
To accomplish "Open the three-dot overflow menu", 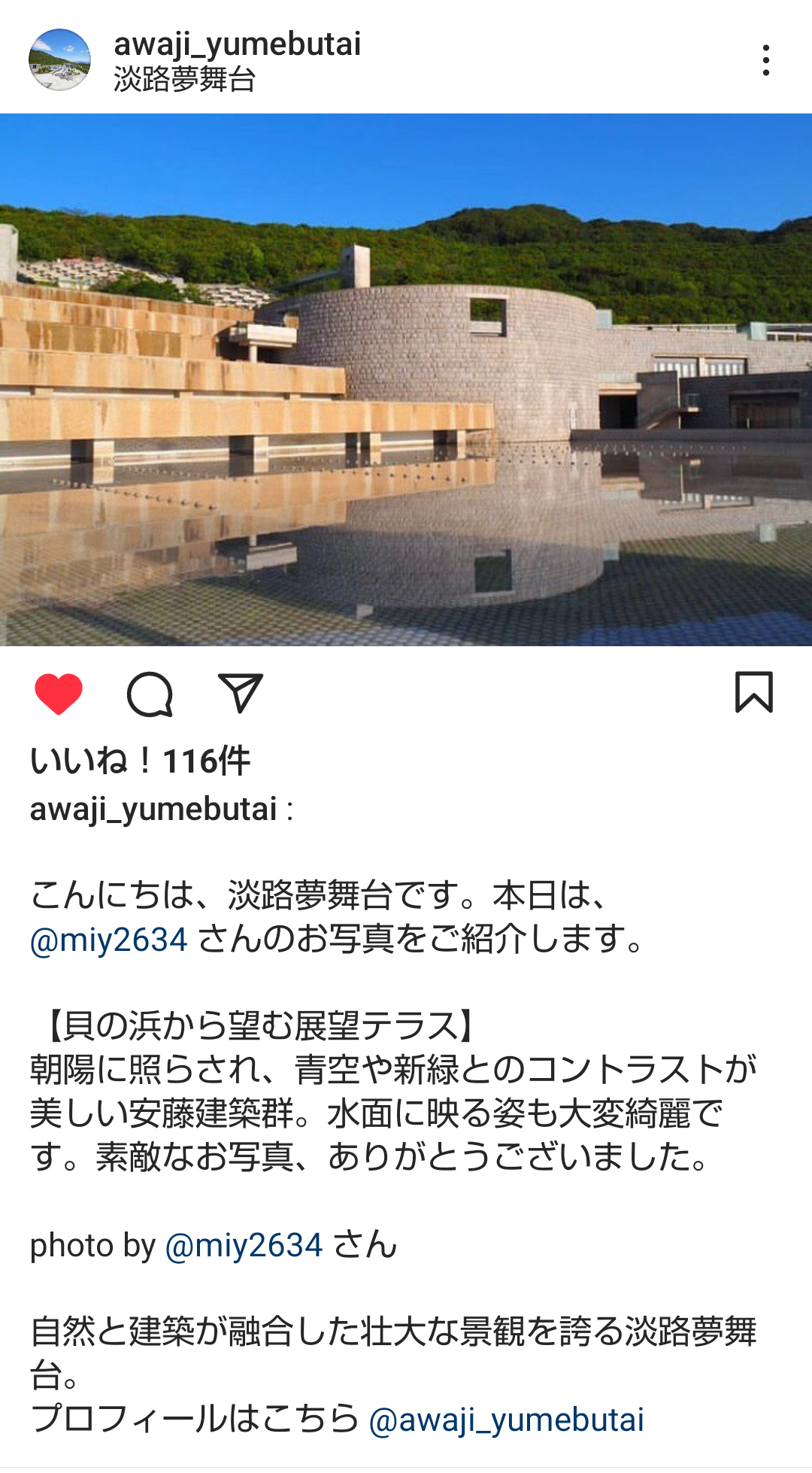I will click(765, 60).
